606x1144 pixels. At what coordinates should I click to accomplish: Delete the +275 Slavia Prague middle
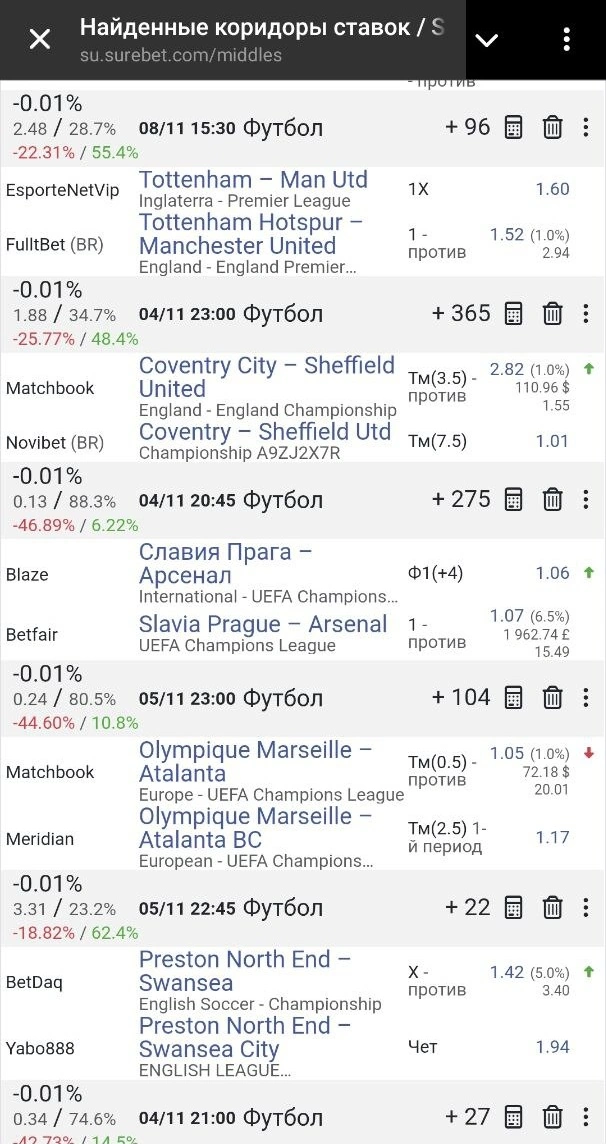[x=552, y=499]
